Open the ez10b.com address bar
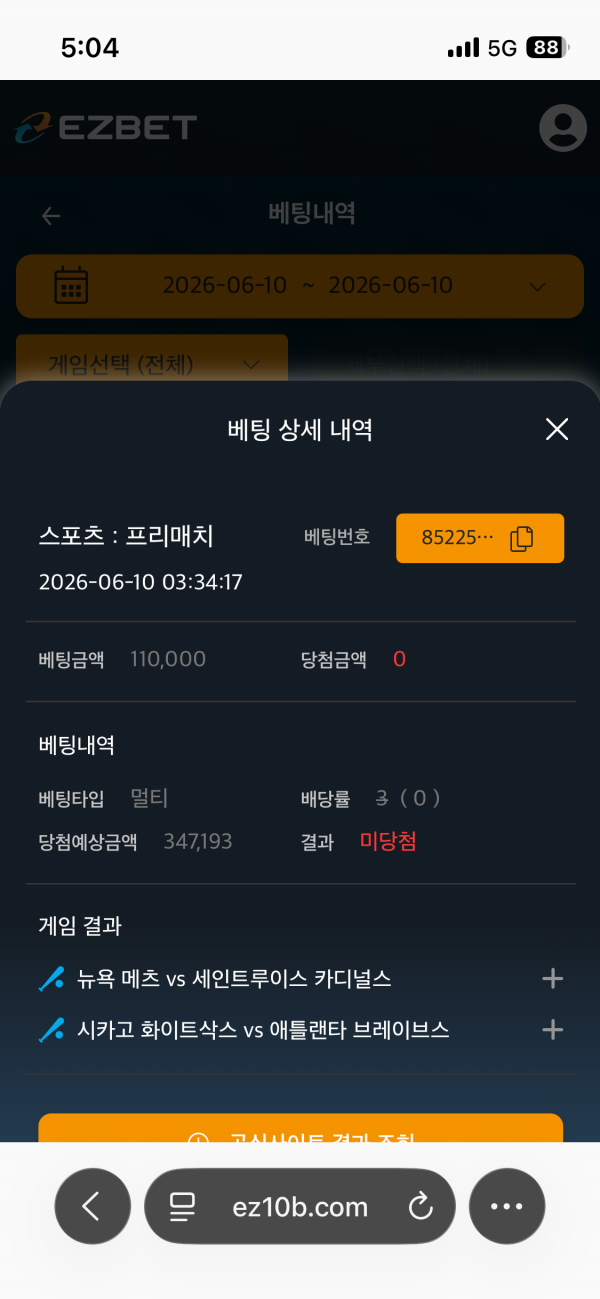 [300, 1206]
